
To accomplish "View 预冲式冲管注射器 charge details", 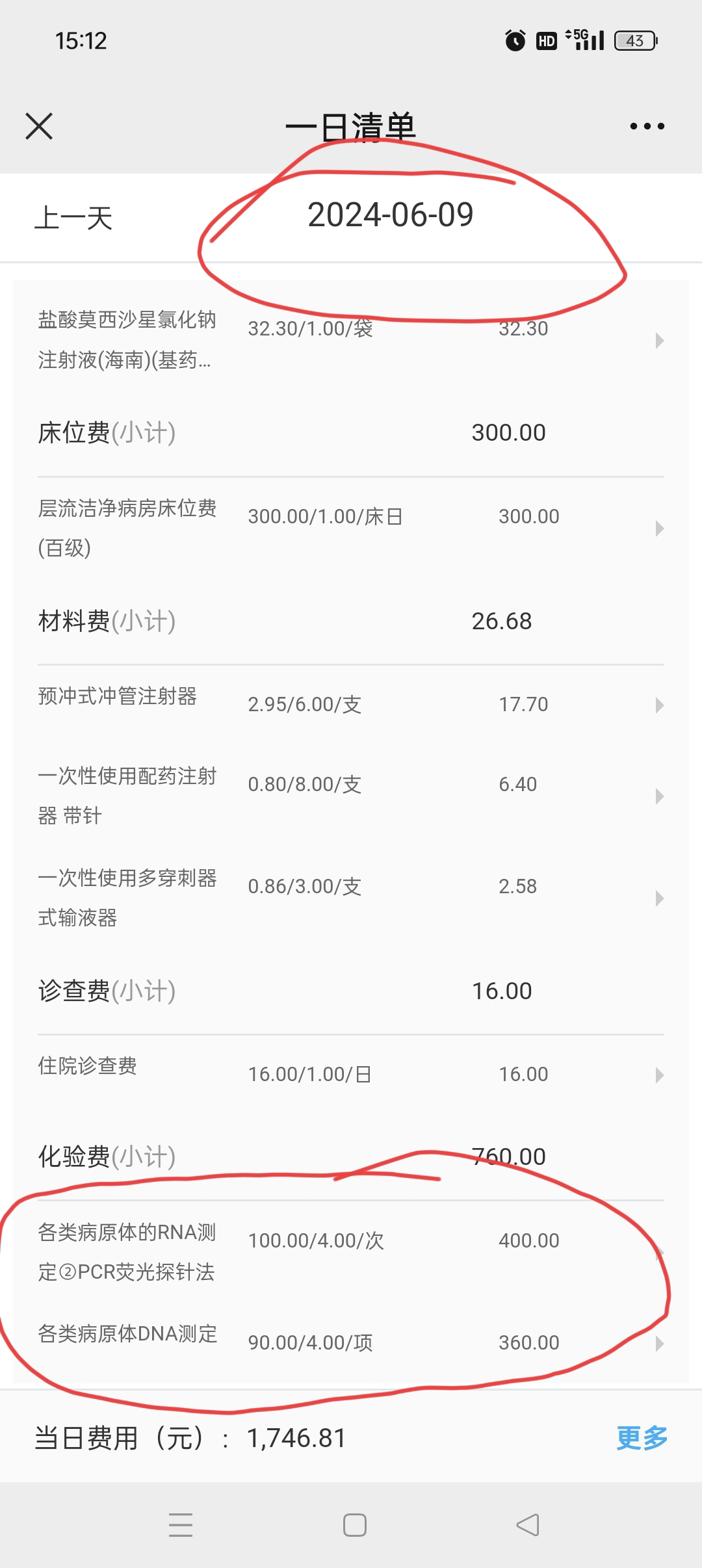I will tap(351, 705).
